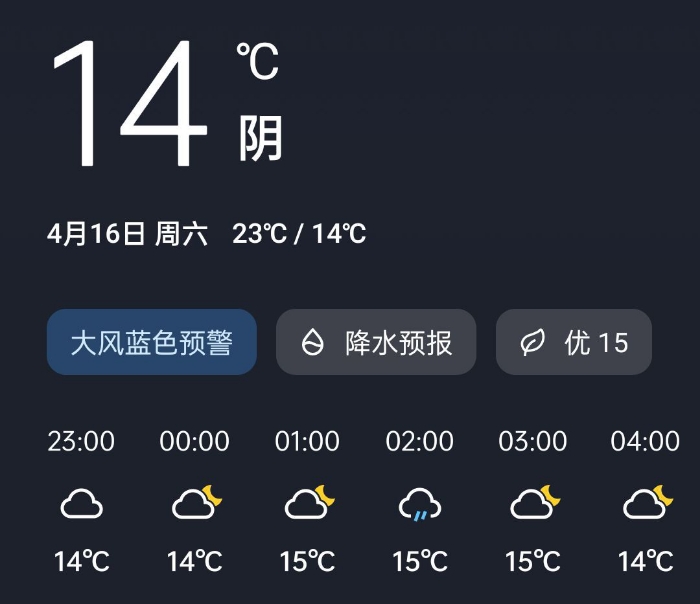Open the 大风蓝色预警 wind alert chip

point(151,343)
